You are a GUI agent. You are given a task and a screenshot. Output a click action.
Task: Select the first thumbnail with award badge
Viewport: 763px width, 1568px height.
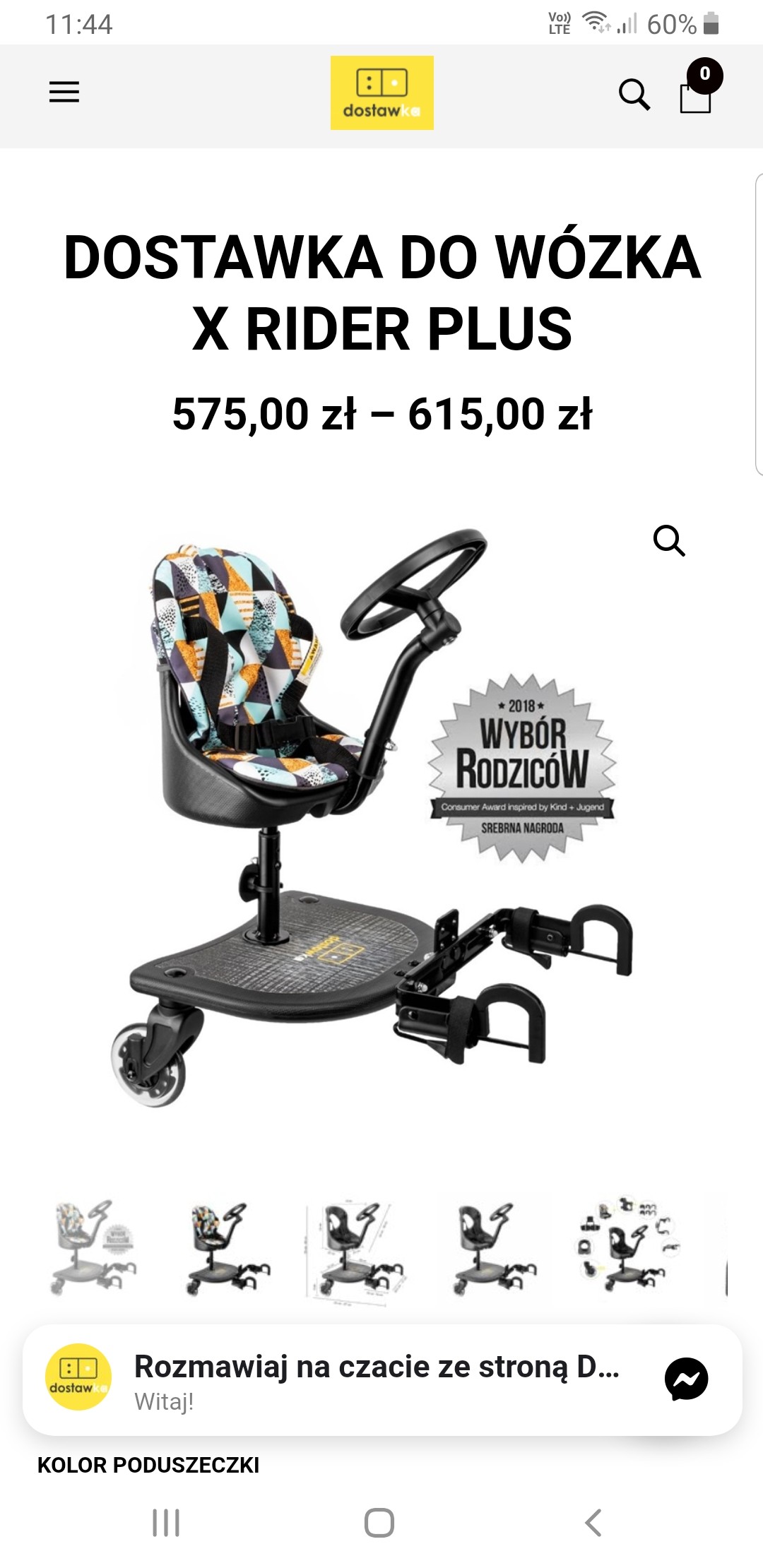click(x=93, y=1248)
